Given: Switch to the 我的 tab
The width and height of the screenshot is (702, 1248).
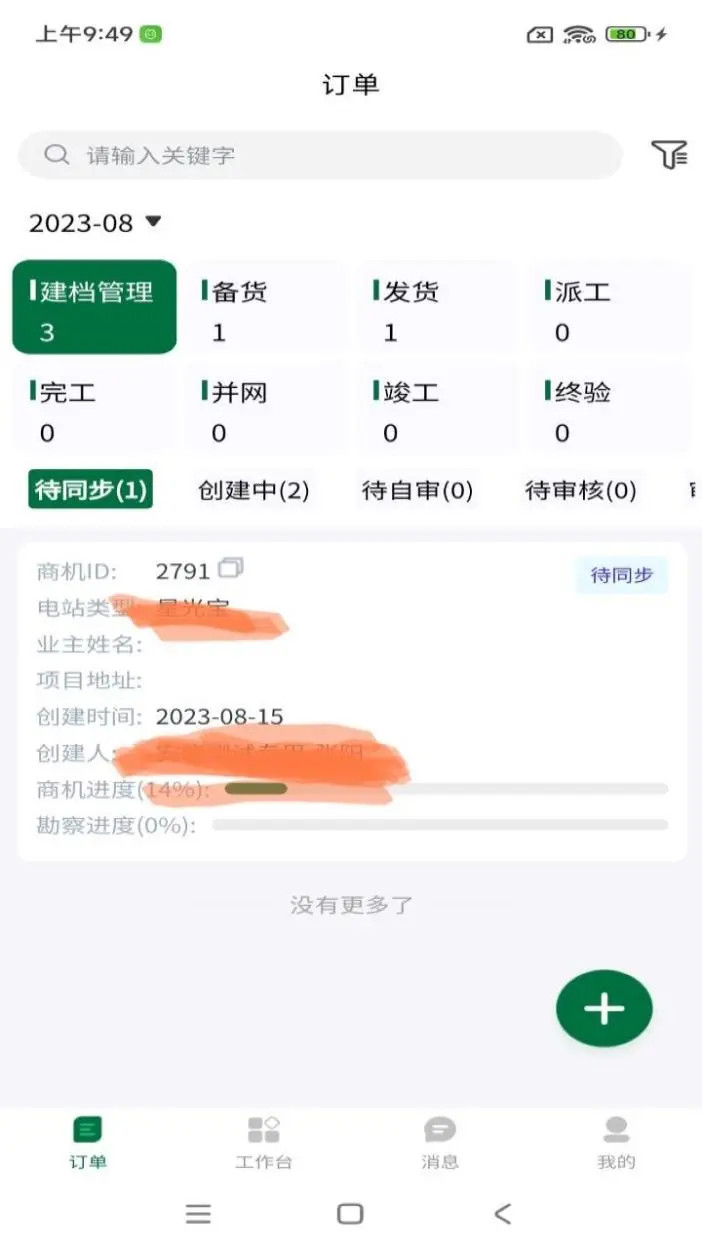Looking at the screenshot, I should pos(616,1142).
